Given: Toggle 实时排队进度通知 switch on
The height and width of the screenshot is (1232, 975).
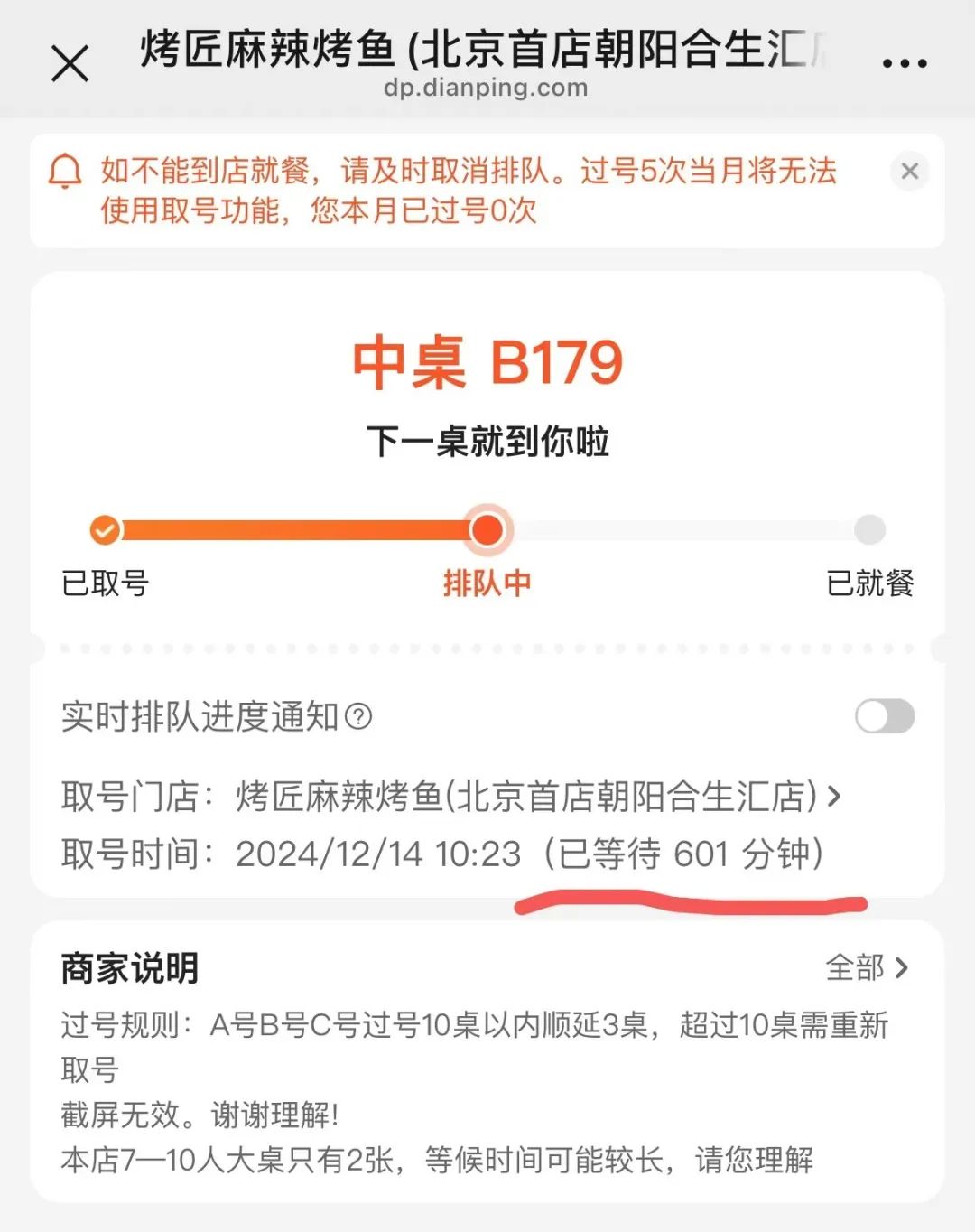Looking at the screenshot, I should [x=884, y=717].
